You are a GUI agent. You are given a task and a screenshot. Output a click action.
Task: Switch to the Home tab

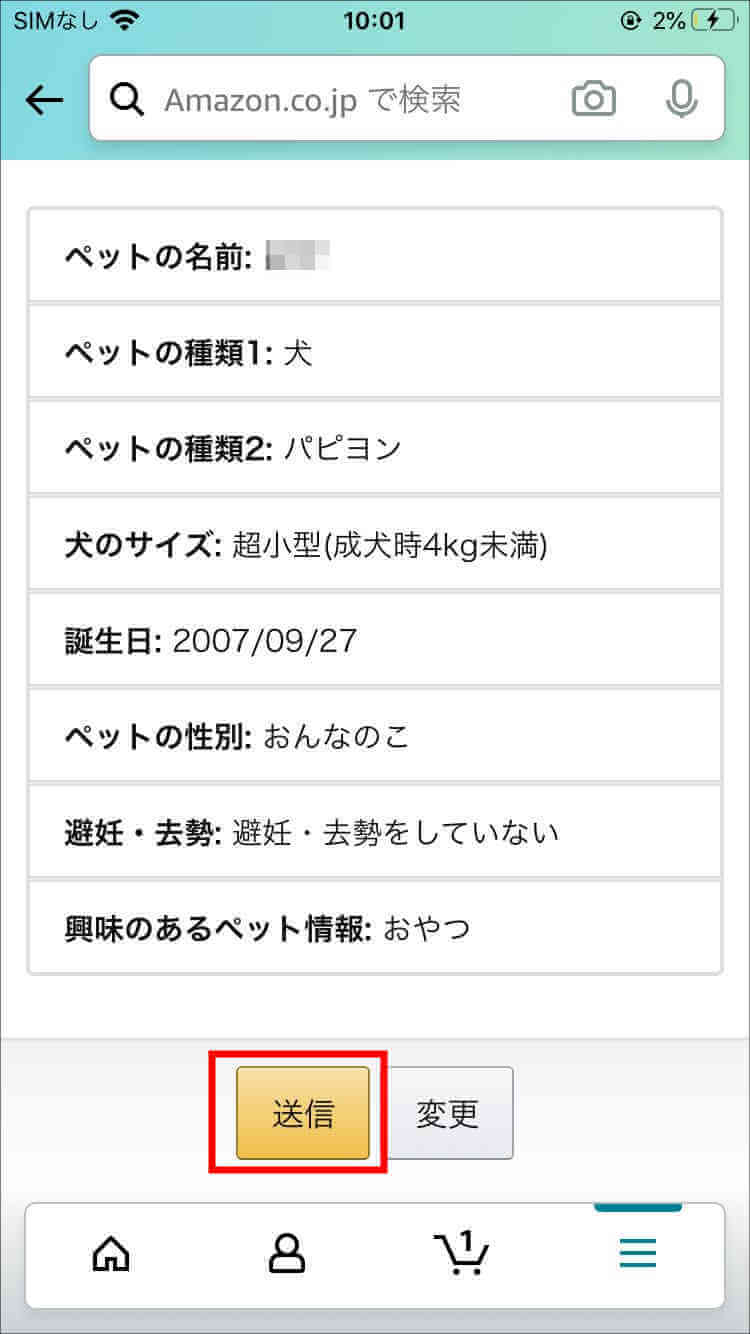111,1252
